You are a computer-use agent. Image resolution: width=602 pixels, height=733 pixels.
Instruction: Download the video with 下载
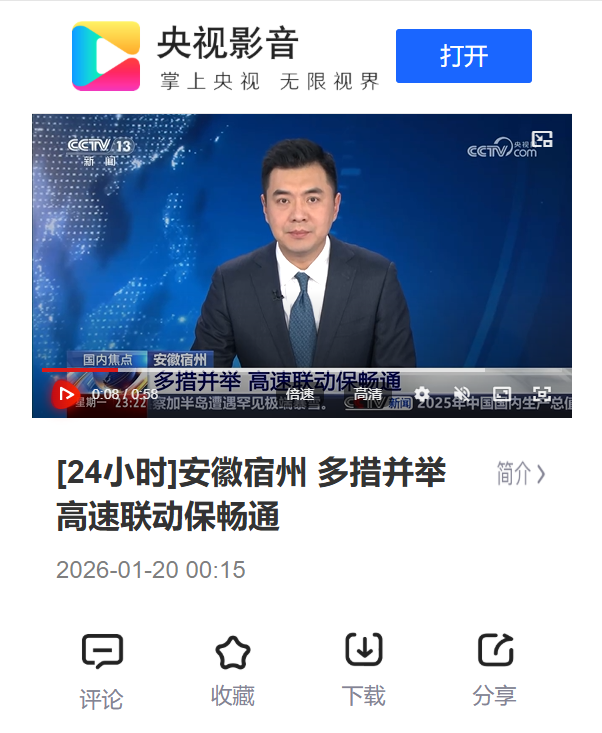pos(364,671)
